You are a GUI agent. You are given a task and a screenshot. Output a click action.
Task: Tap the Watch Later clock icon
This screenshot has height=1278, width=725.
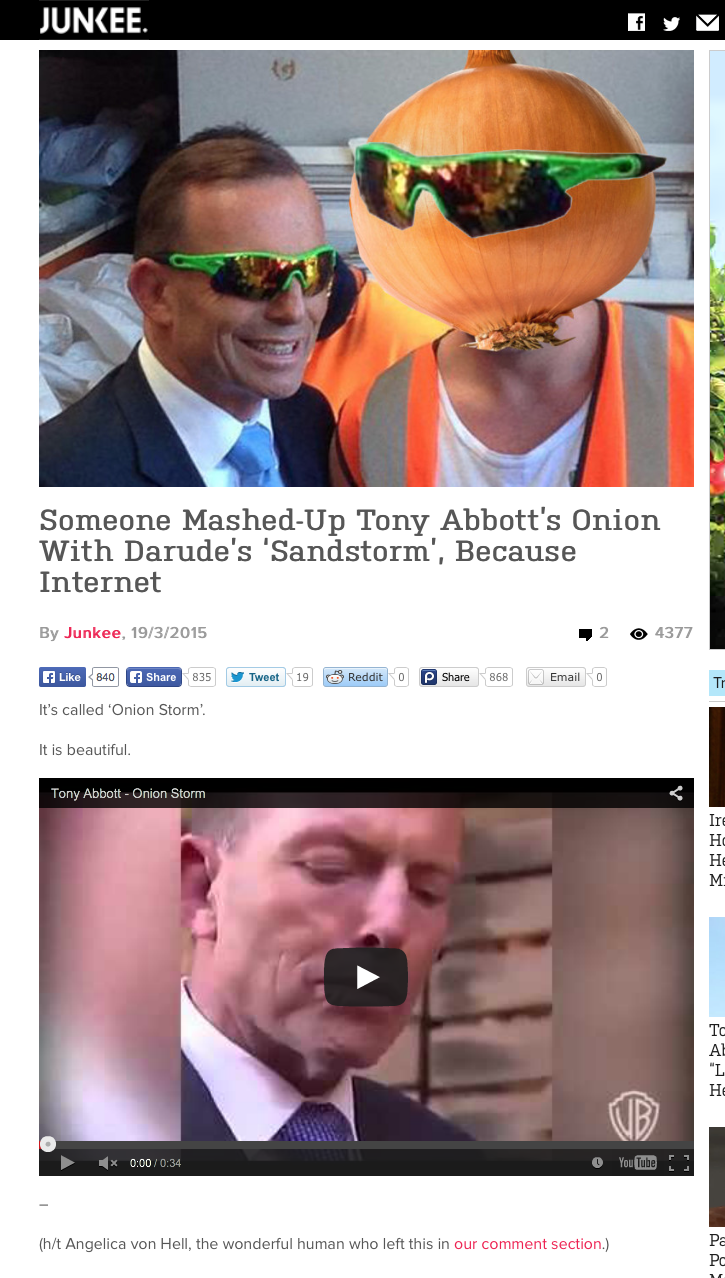tap(597, 1162)
